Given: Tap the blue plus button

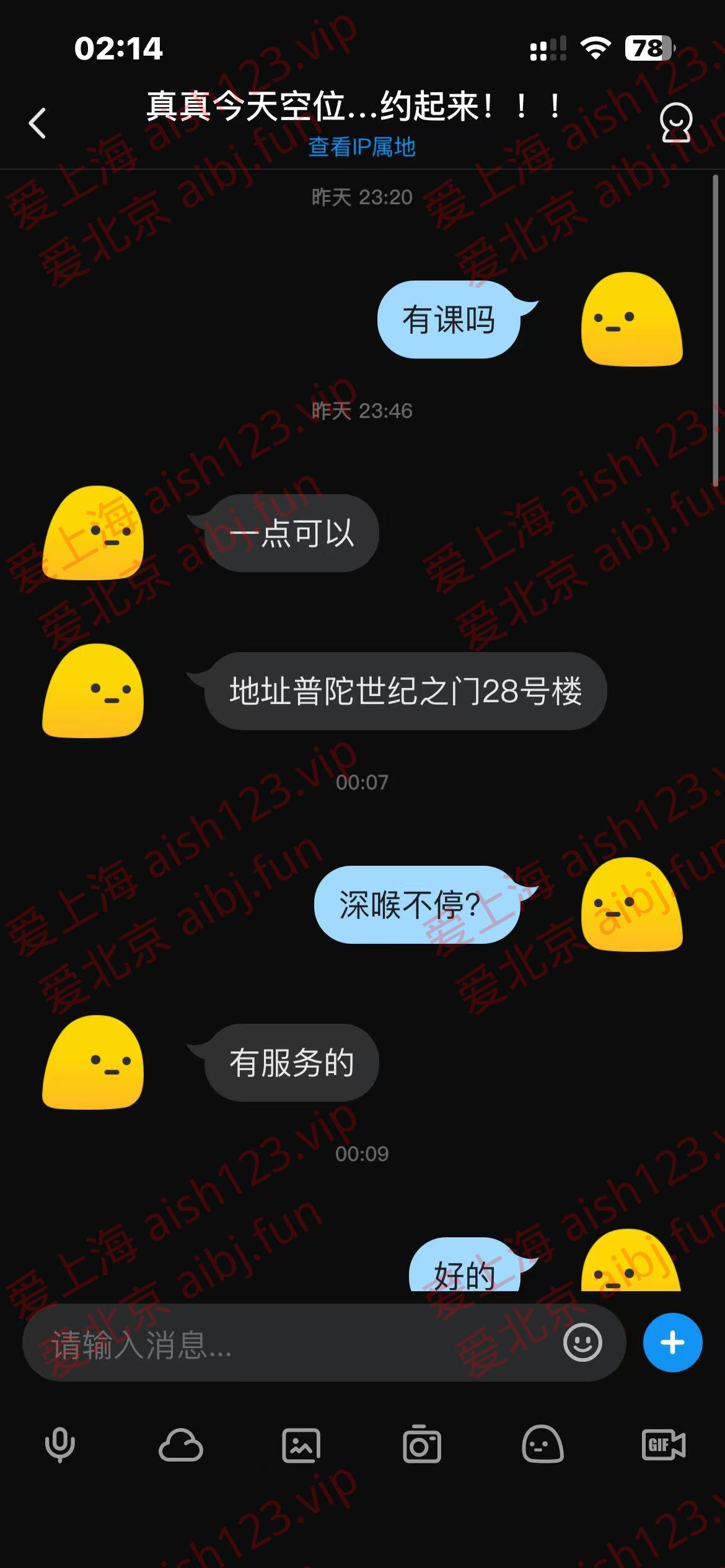Looking at the screenshot, I should tap(672, 1343).
